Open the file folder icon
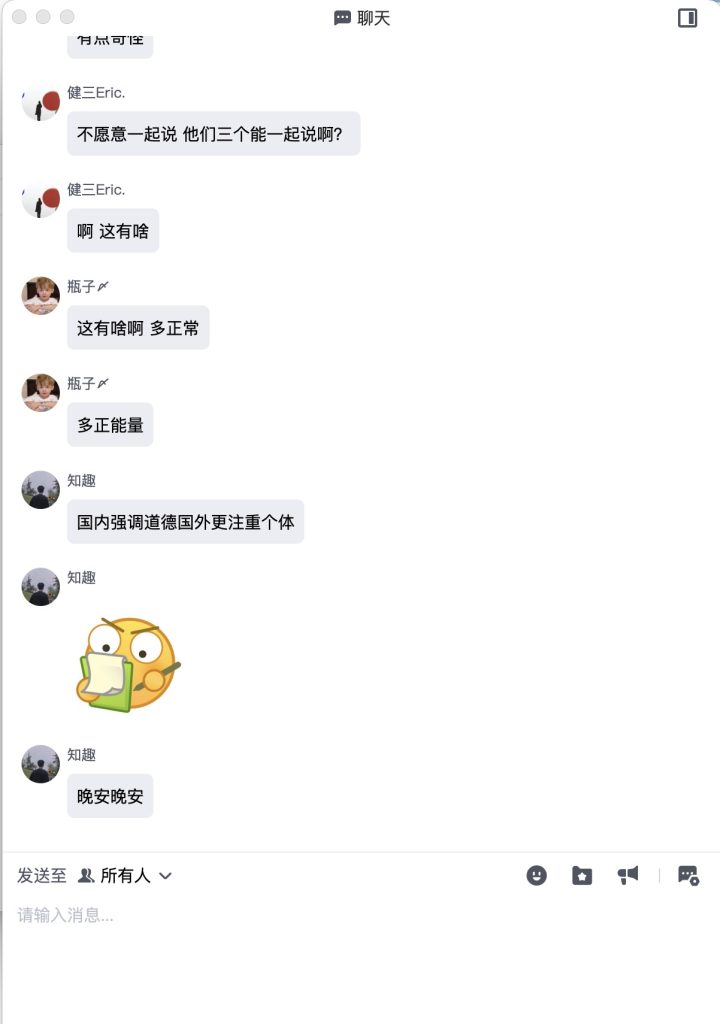Viewport: 720px width, 1024px height. (x=582, y=876)
